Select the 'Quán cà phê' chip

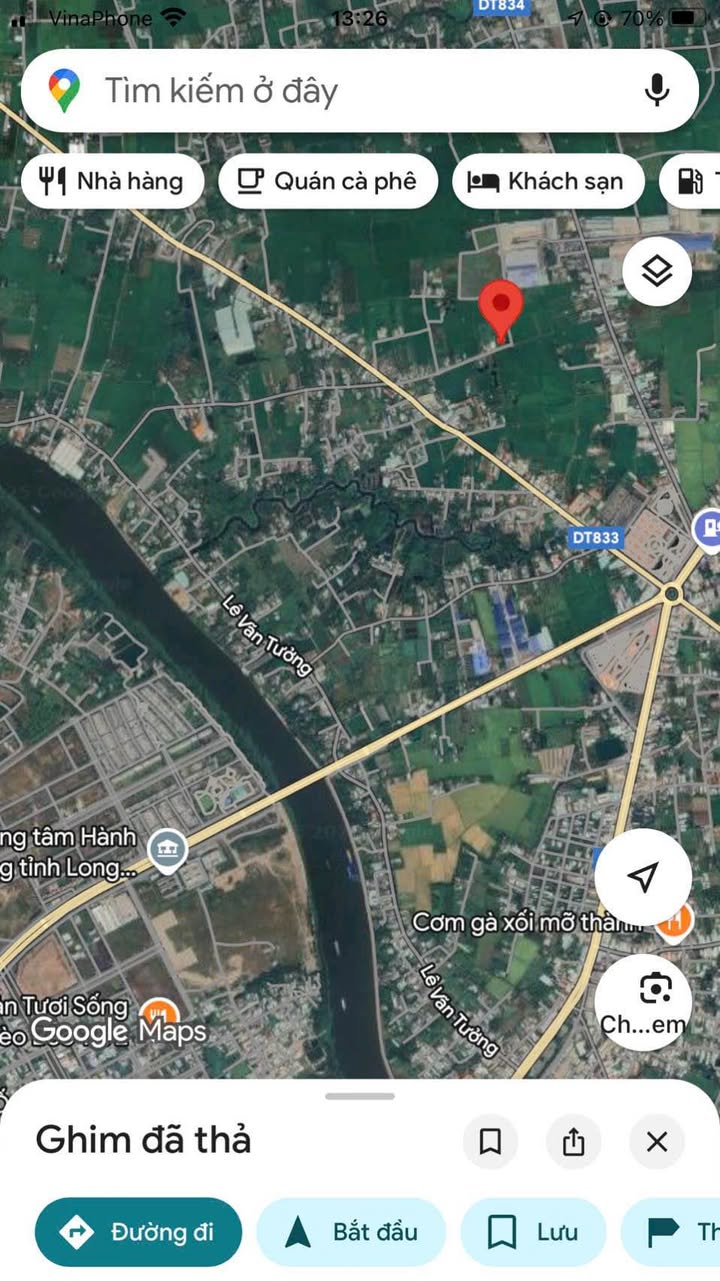[x=328, y=181]
